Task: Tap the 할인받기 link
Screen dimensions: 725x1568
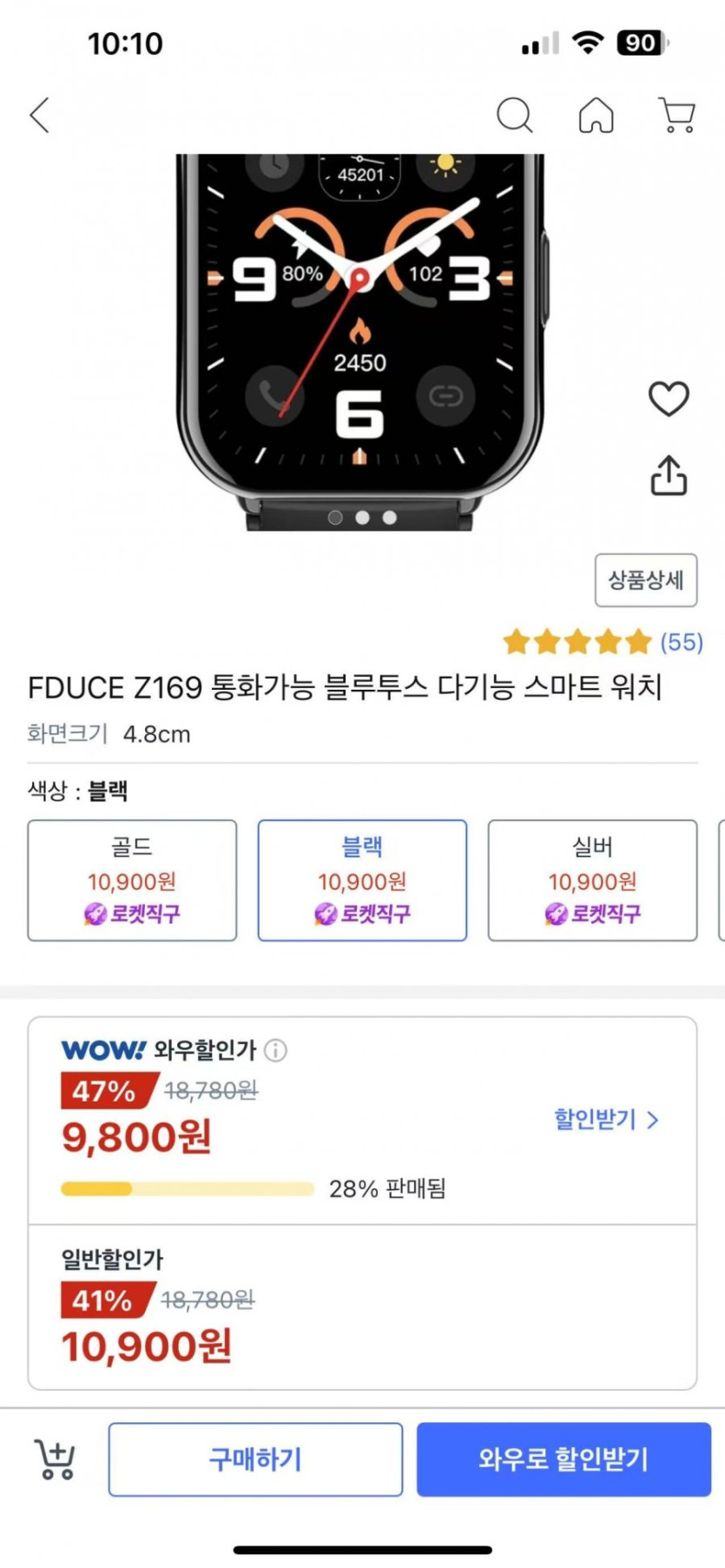Action: (606, 1119)
